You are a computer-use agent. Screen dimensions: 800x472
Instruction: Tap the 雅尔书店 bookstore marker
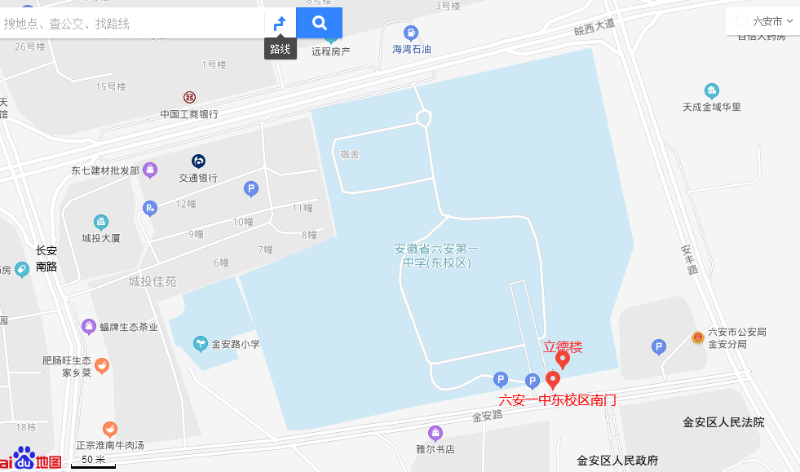[x=435, y=433]
